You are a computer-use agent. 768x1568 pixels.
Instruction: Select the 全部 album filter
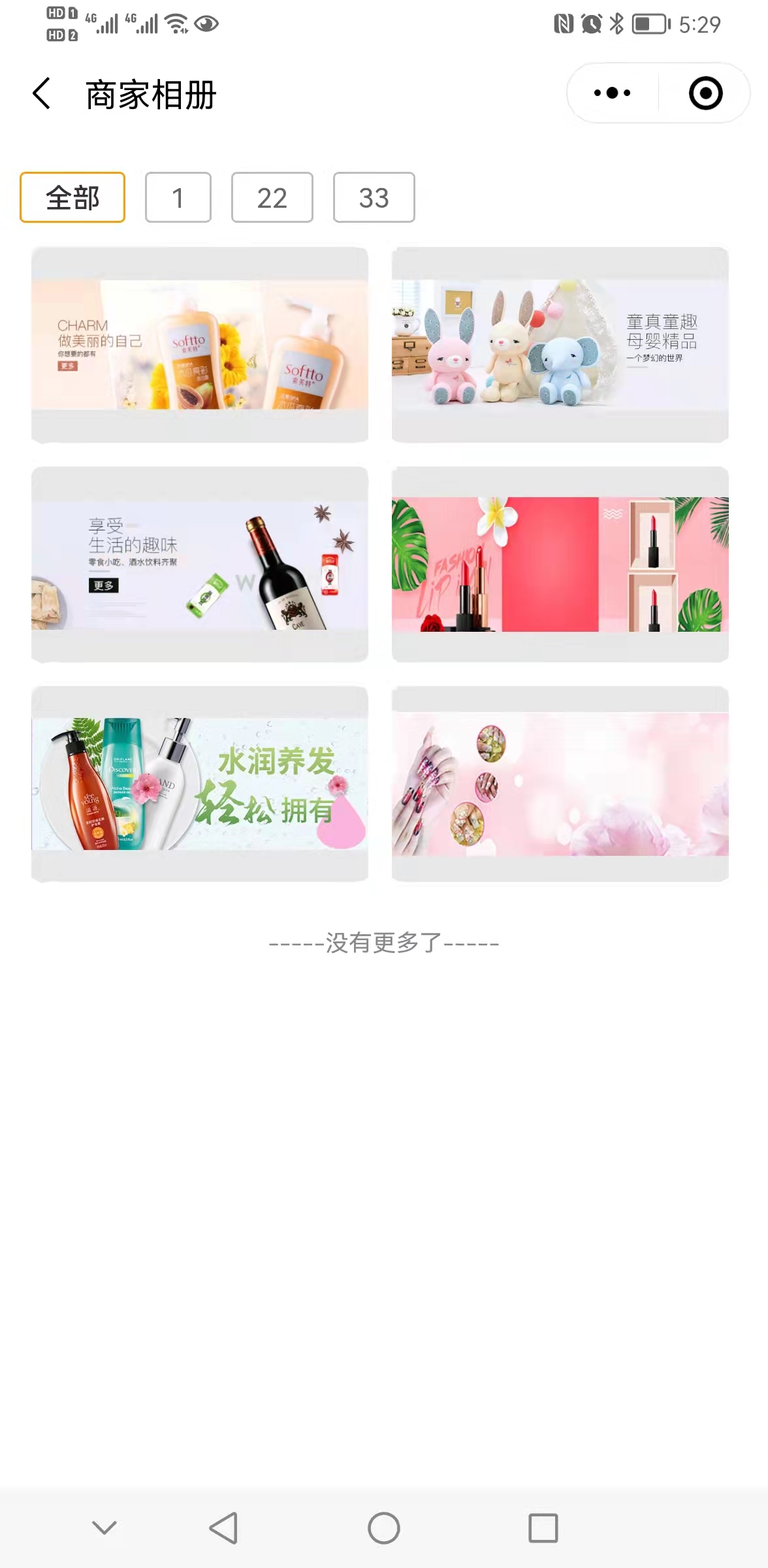[72, 197]
